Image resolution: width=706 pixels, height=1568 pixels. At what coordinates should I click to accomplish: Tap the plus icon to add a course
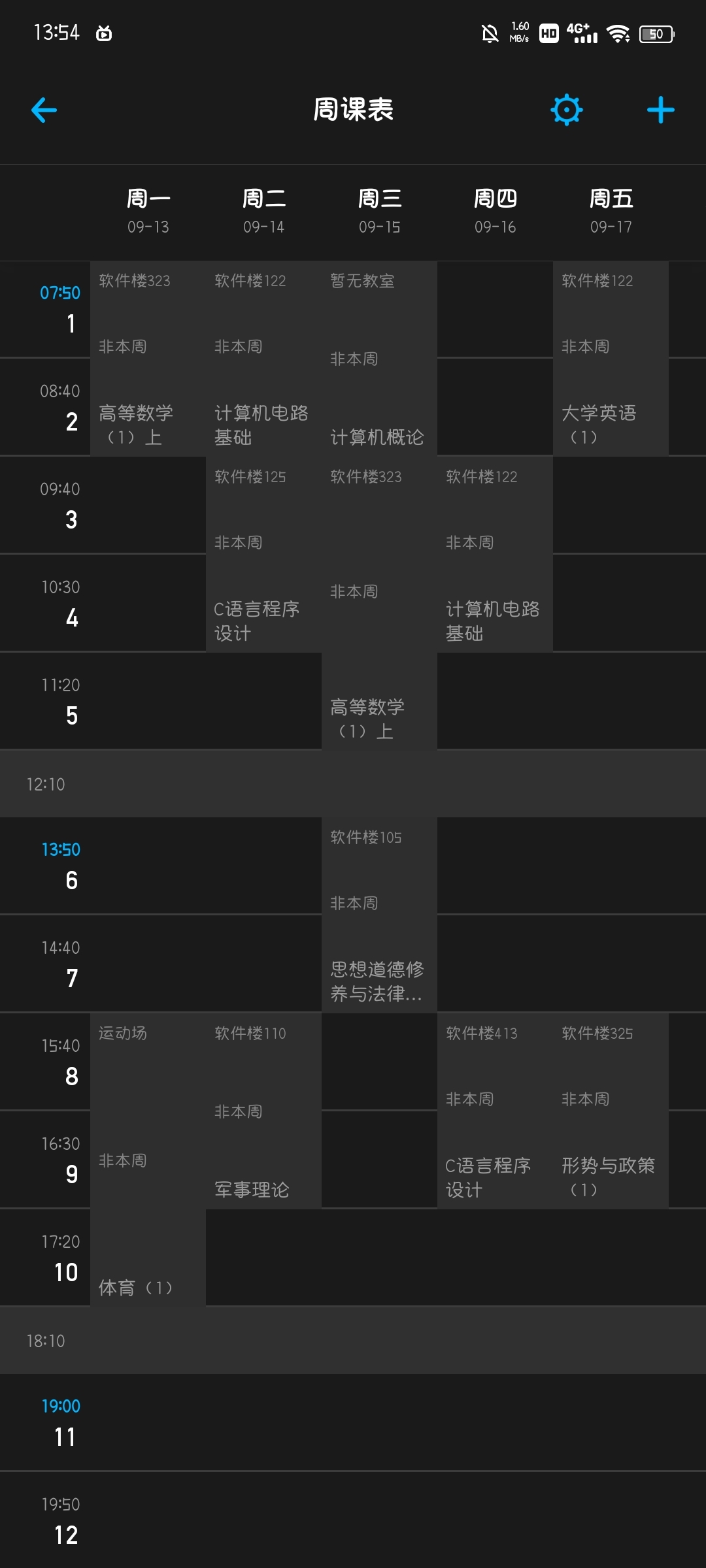click(661, 110)
